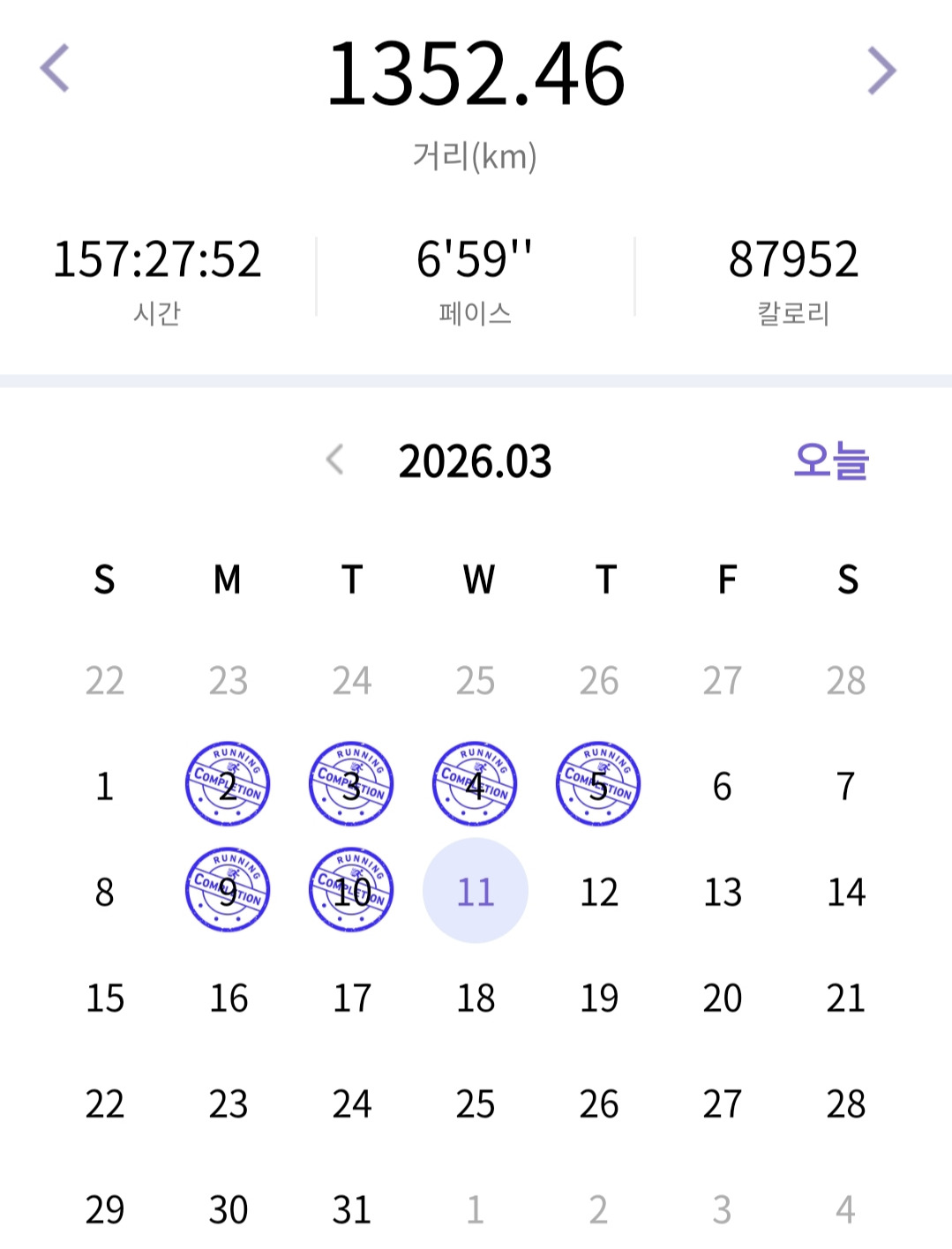
Task: Go to the next stats period
Action: click(x=881, y=71)
